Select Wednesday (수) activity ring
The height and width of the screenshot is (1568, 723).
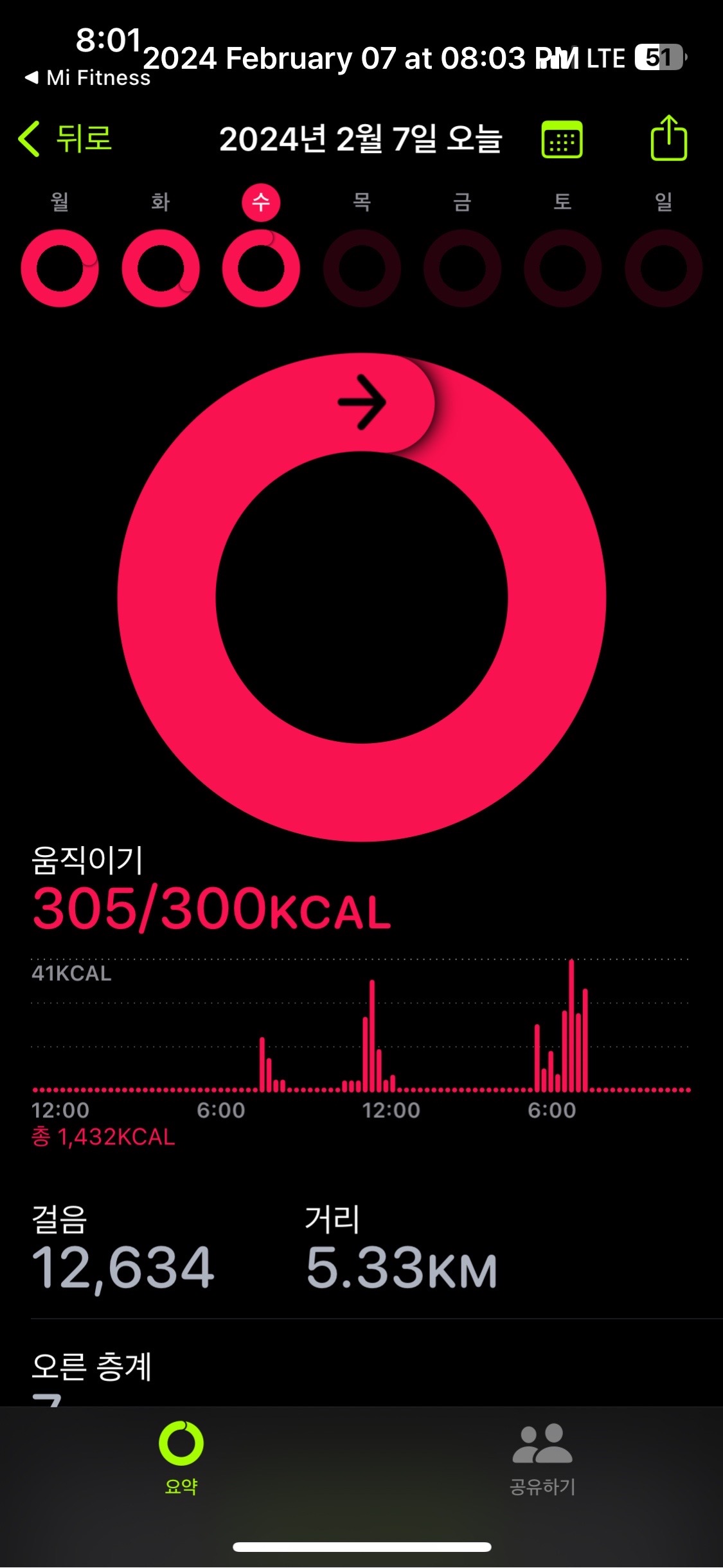261,268
